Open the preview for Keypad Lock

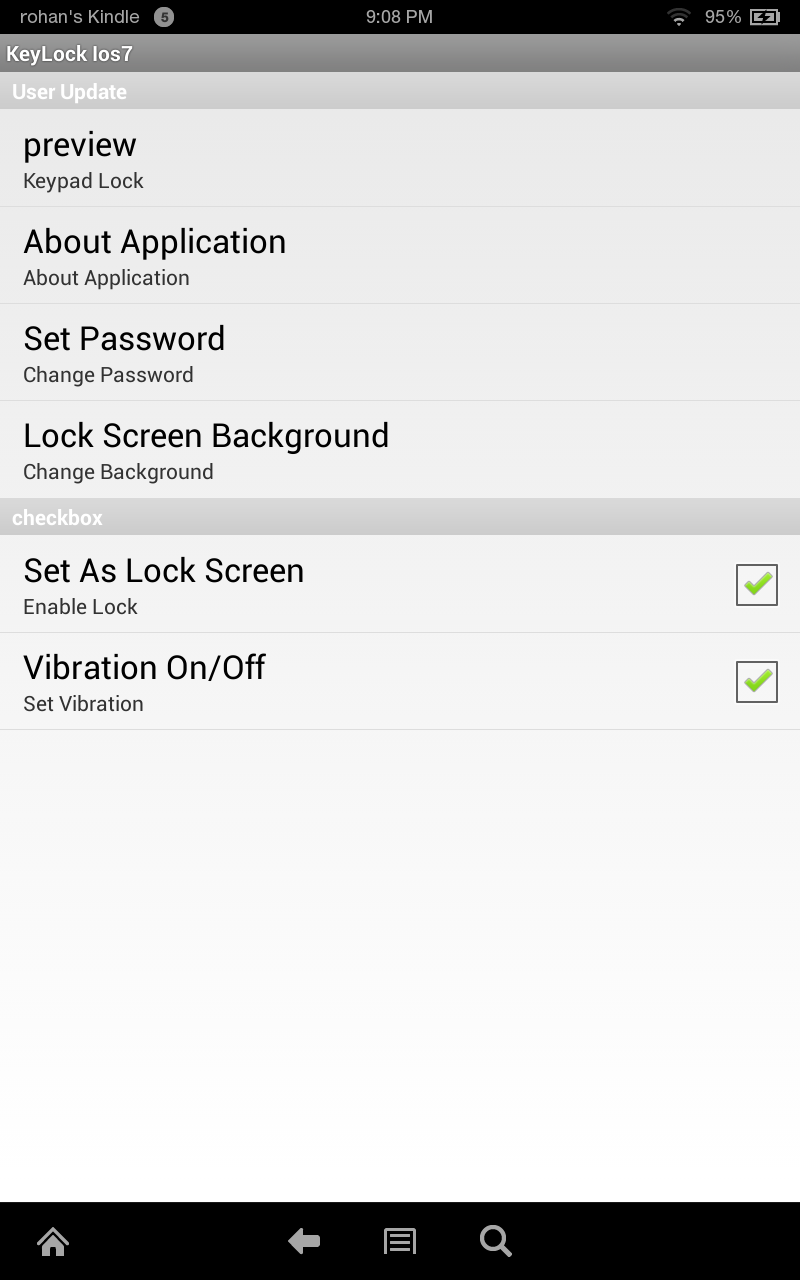[400, 158]
